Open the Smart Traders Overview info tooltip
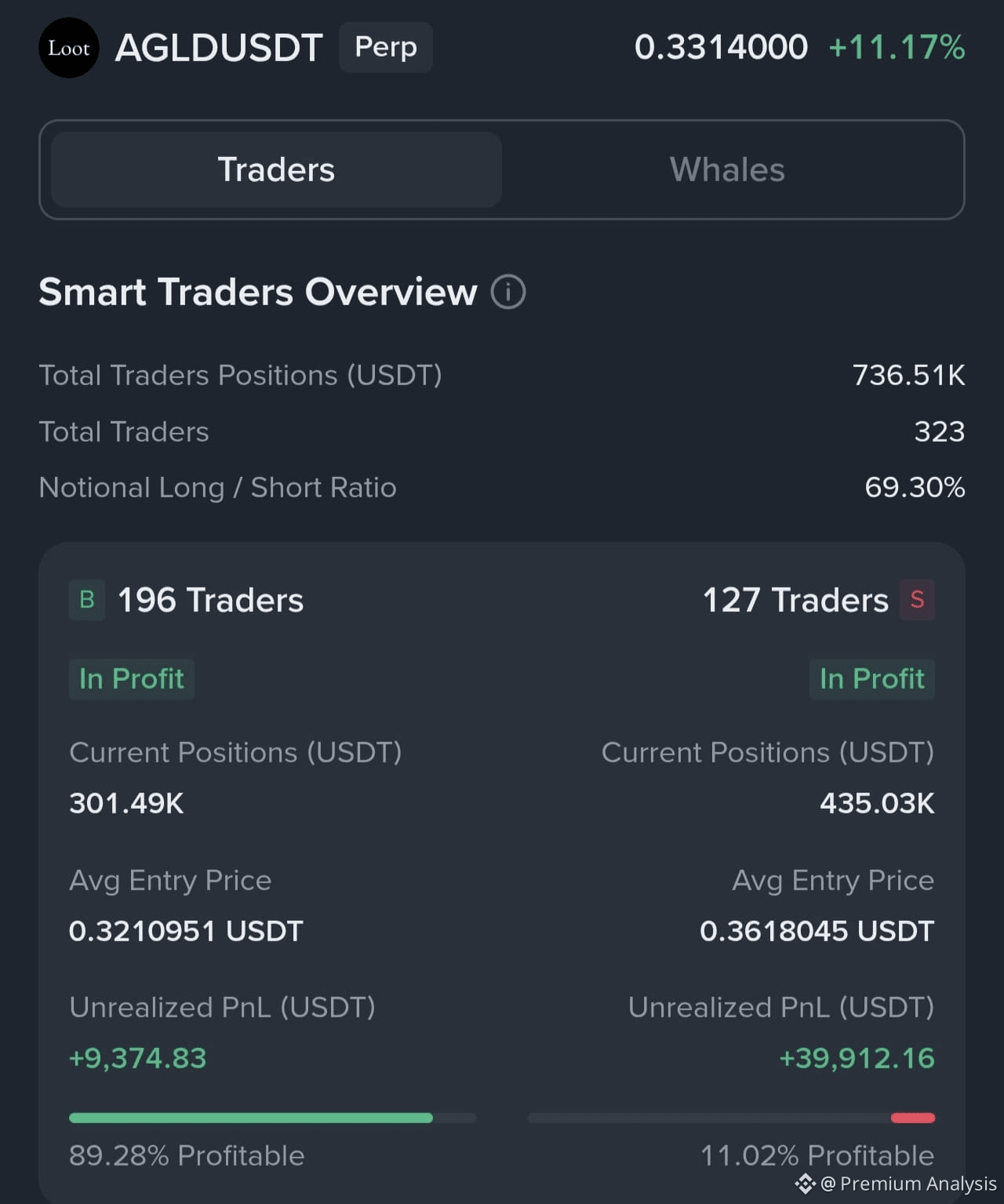Screen dimensions: 1004x1204 click(x=508, y=292)
